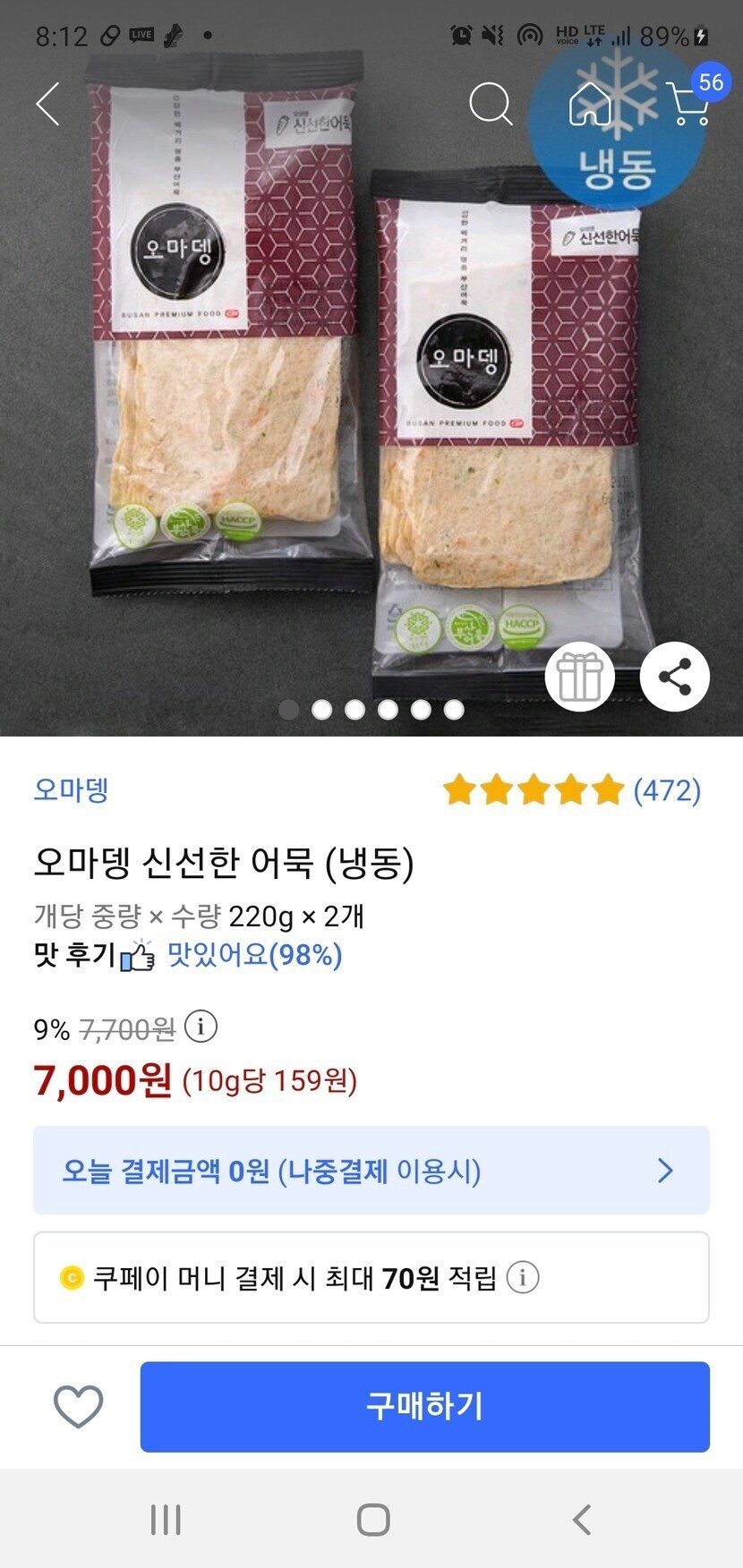The width and height of the screenshot is (743, 1568).
Task: Show info on 쿠페이 머니 70원 적립
Action: 523,1277
